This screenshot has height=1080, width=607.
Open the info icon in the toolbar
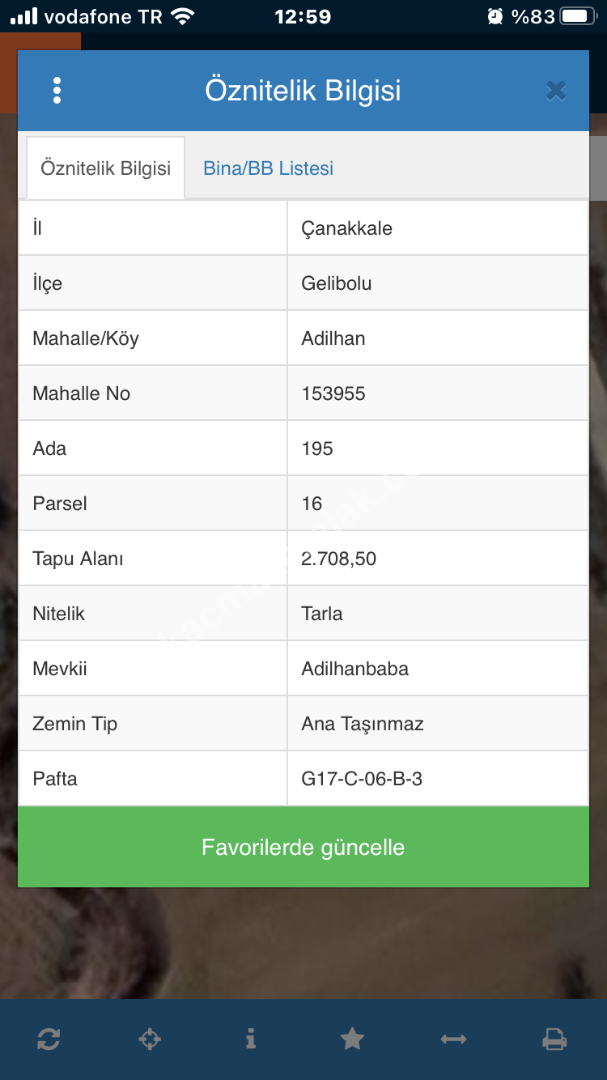[250, 1039]
